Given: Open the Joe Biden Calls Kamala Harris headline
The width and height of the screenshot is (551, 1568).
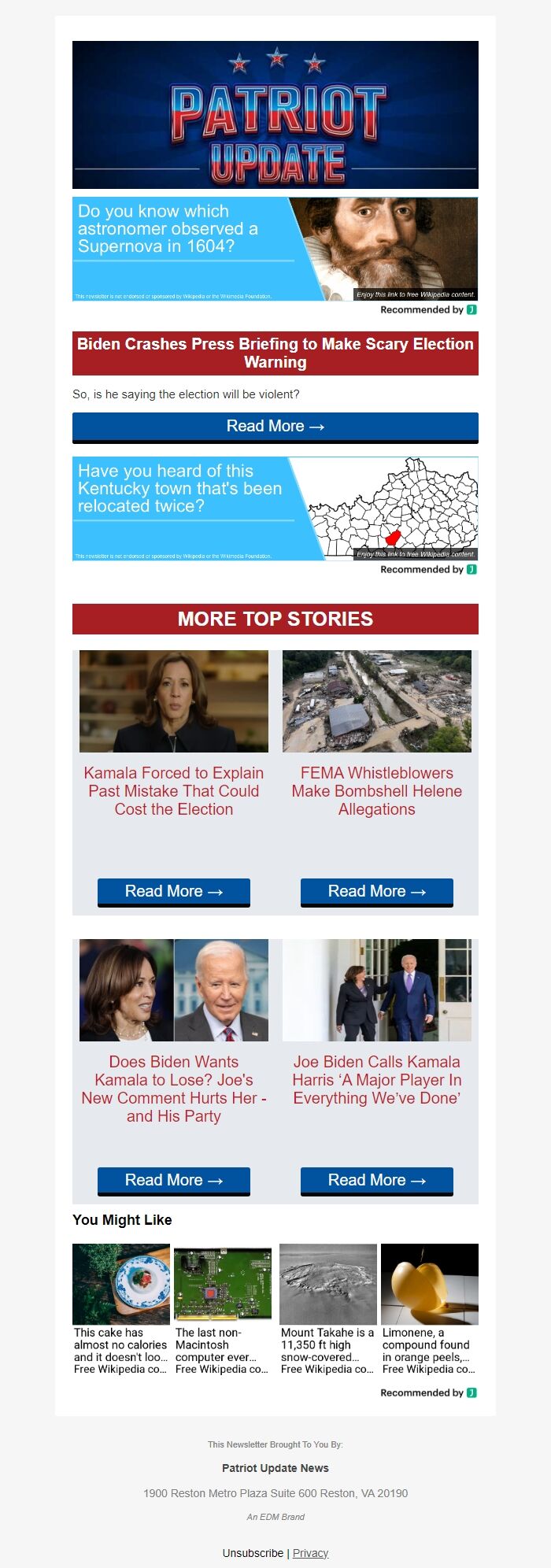Looking at the screenshot, I should pyautogui.click(x=376, y=1080).
